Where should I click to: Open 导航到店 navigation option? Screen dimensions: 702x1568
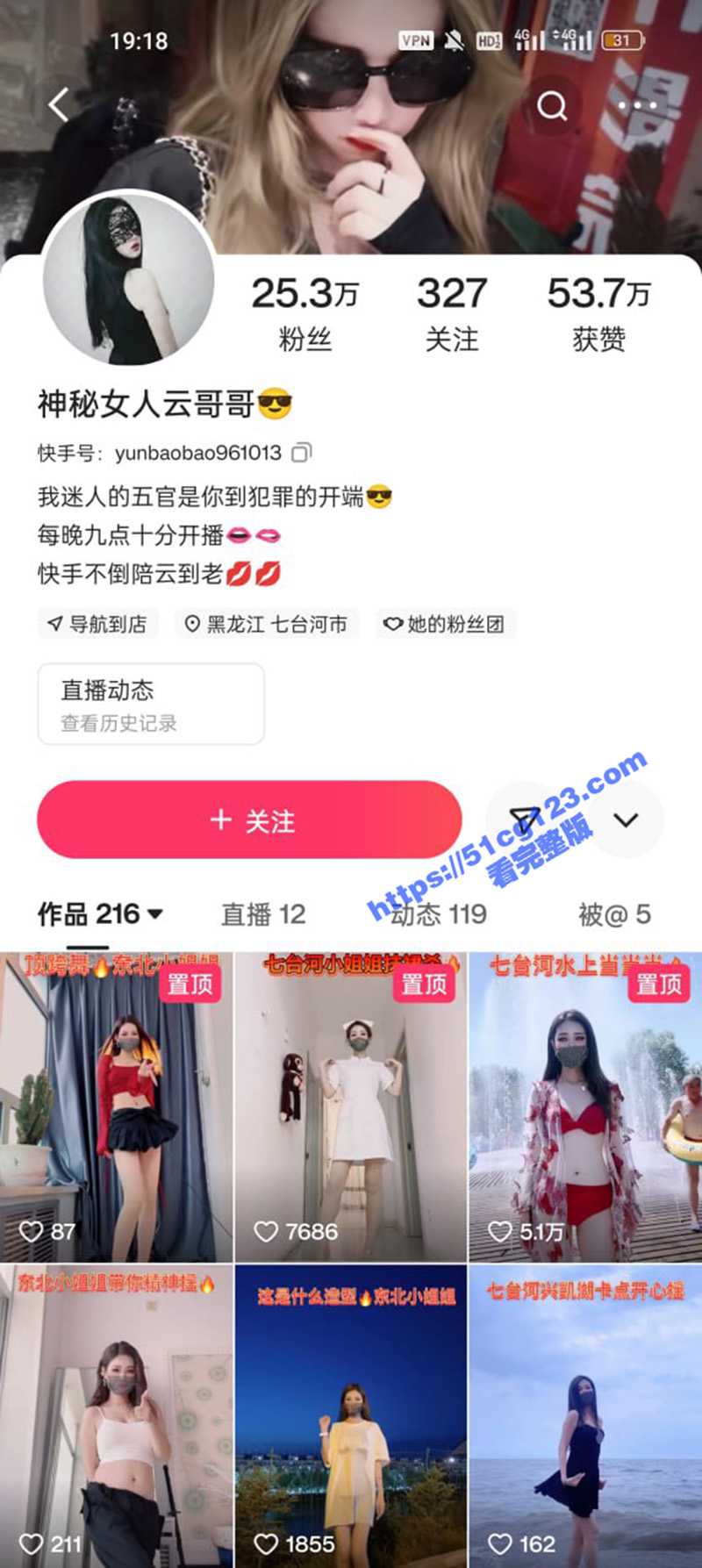click(x=97, y=625)
